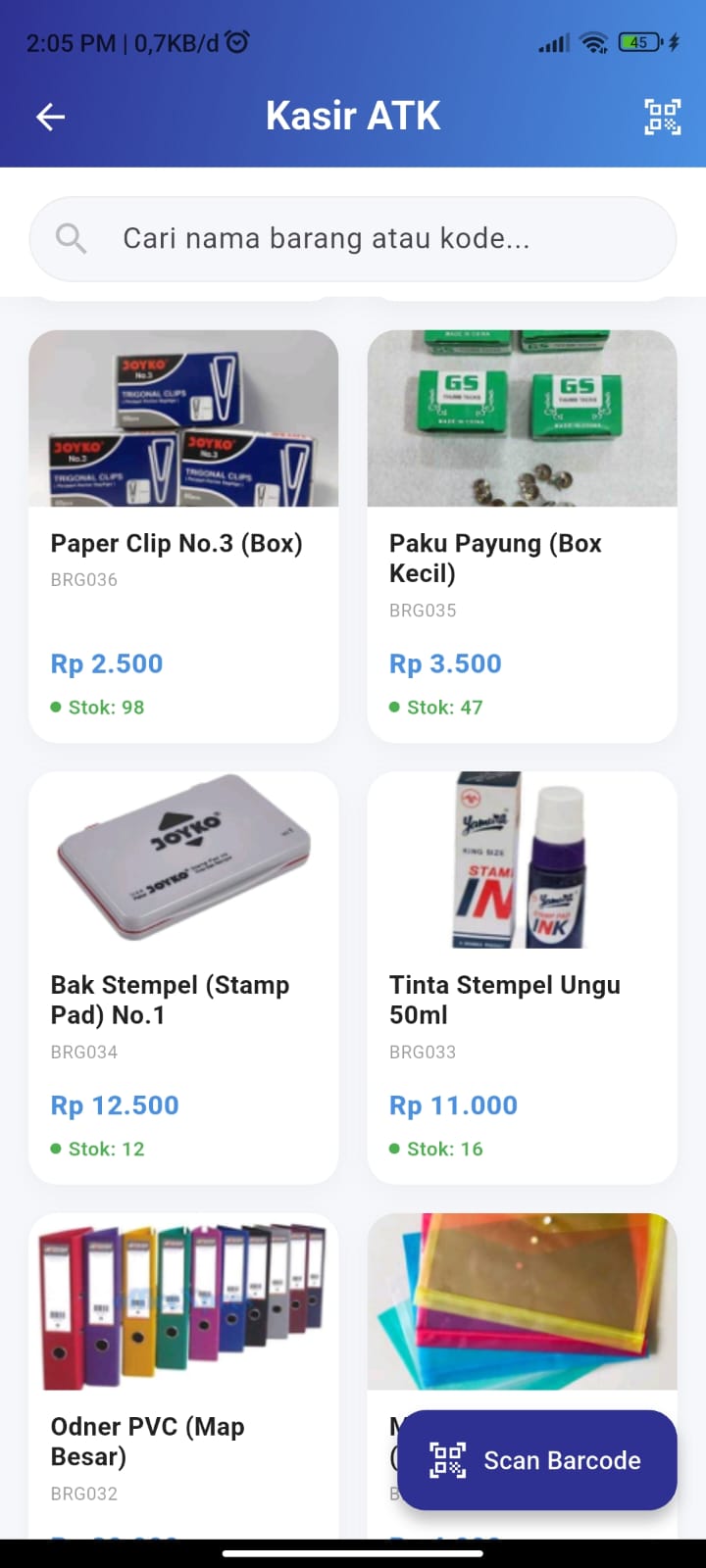Tap the Wi-Fi icon in the status bar
706x1568 pixels.
[594, 42]
